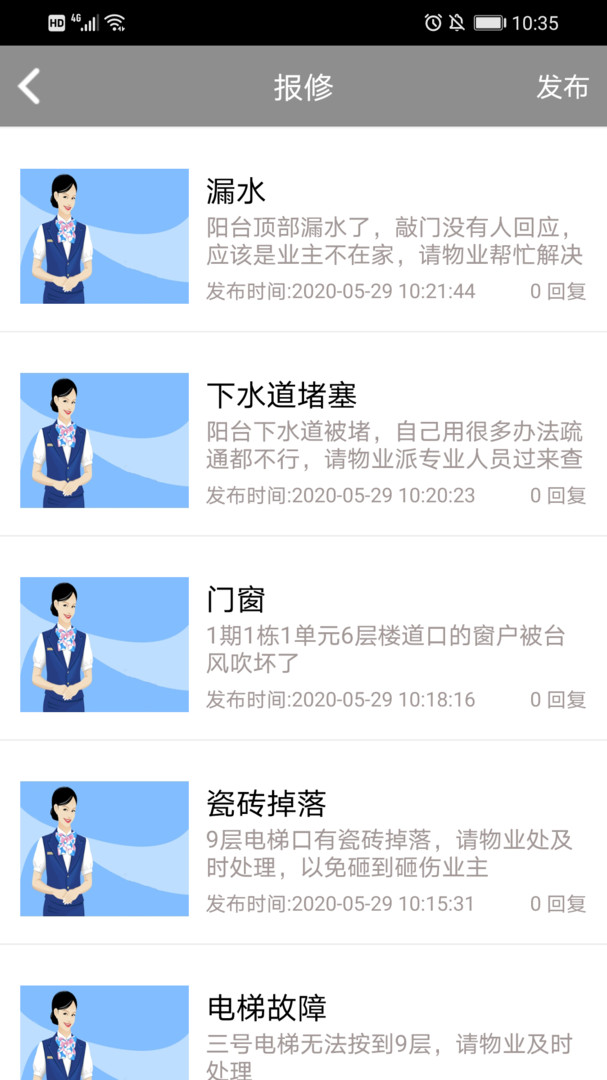Go back using the top-left arrow
Screen dimensions: 607x1080
pyautogui.click(x=30, y=86)
